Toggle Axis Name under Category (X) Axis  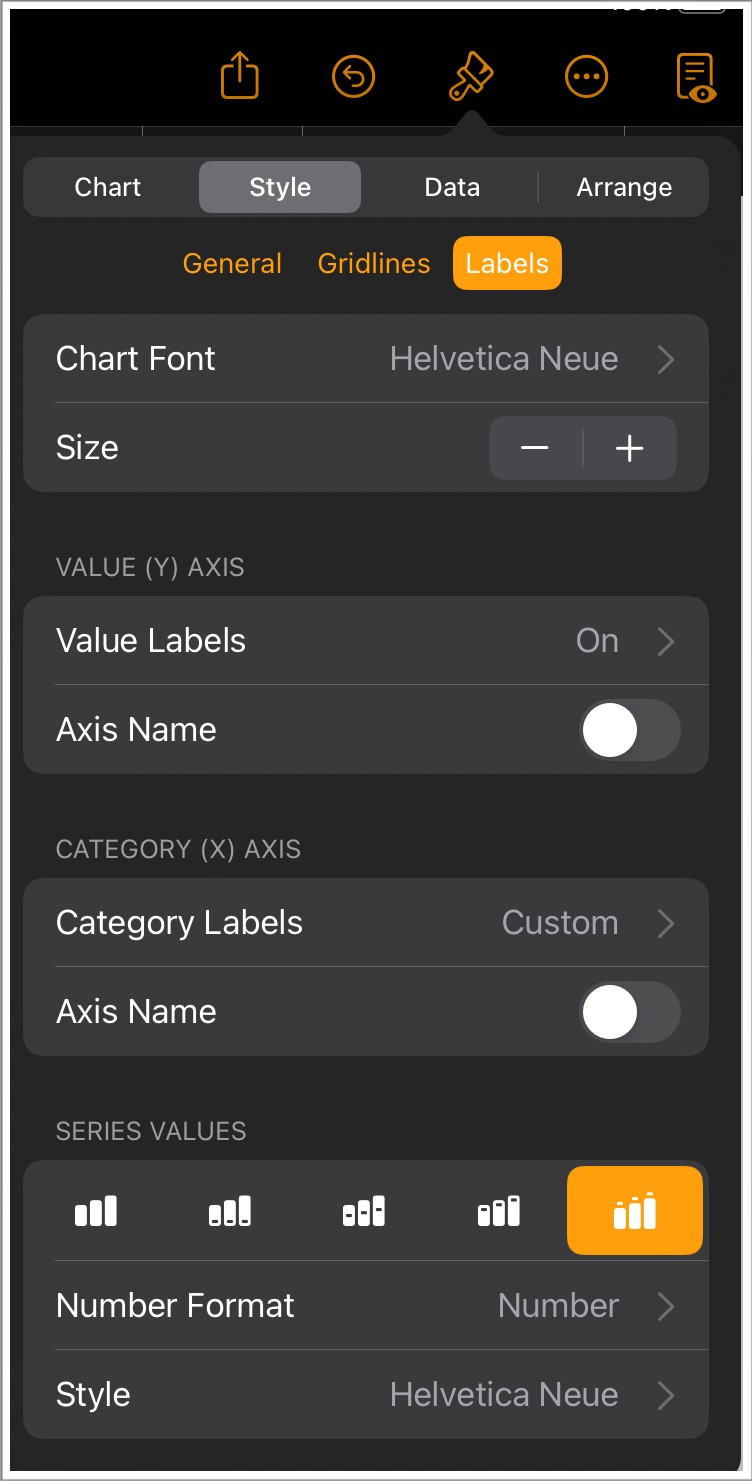point(630,1012)
